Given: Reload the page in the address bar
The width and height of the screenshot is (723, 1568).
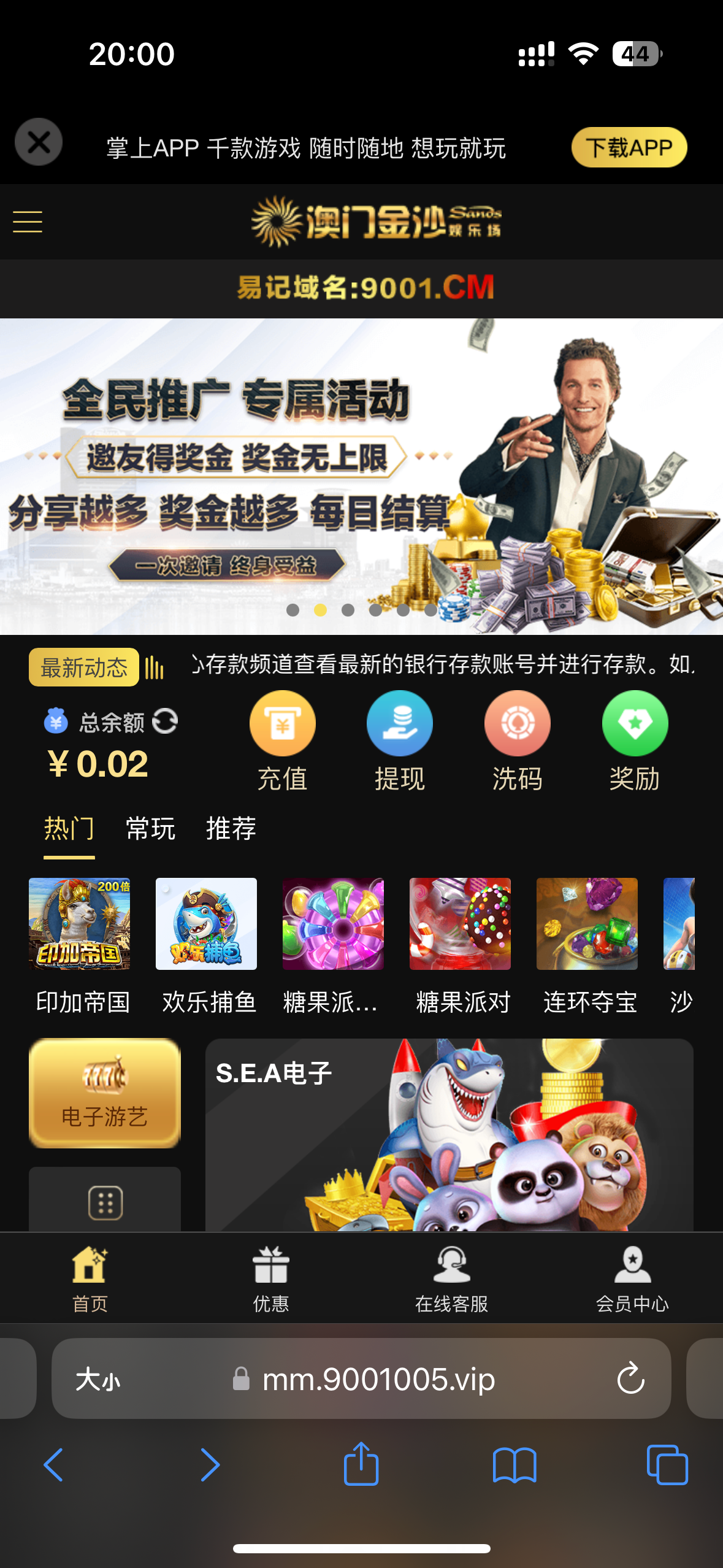Looking at the screenshot, I should tap(630, 1378).
